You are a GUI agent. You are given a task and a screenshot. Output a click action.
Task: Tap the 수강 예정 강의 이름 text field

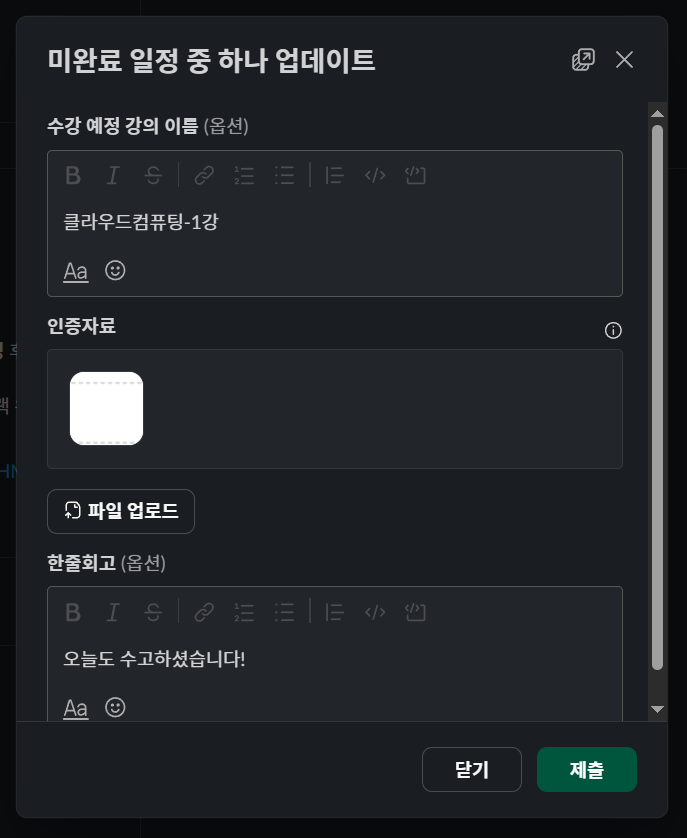tap(334, 222)
